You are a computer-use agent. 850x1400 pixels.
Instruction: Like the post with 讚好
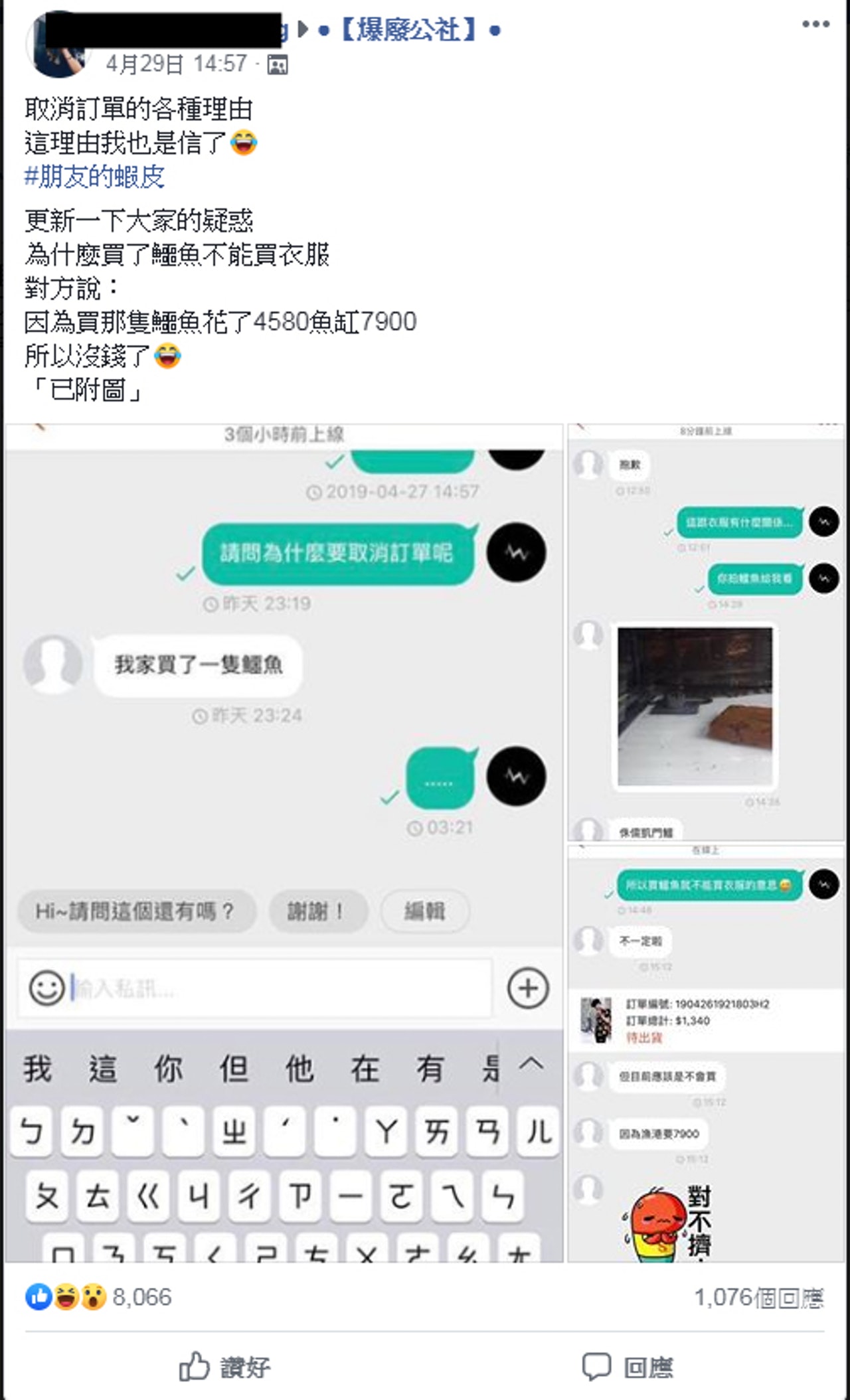tap(224, 1367)
